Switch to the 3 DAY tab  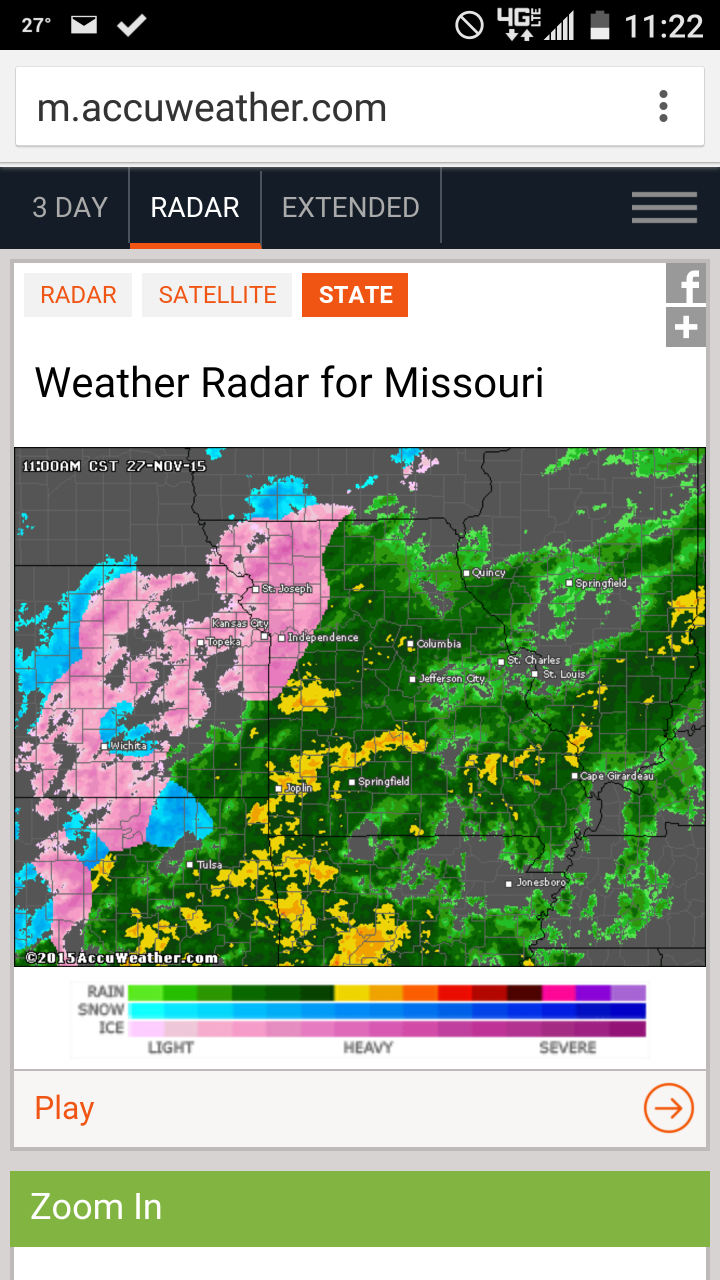[70, 207]
